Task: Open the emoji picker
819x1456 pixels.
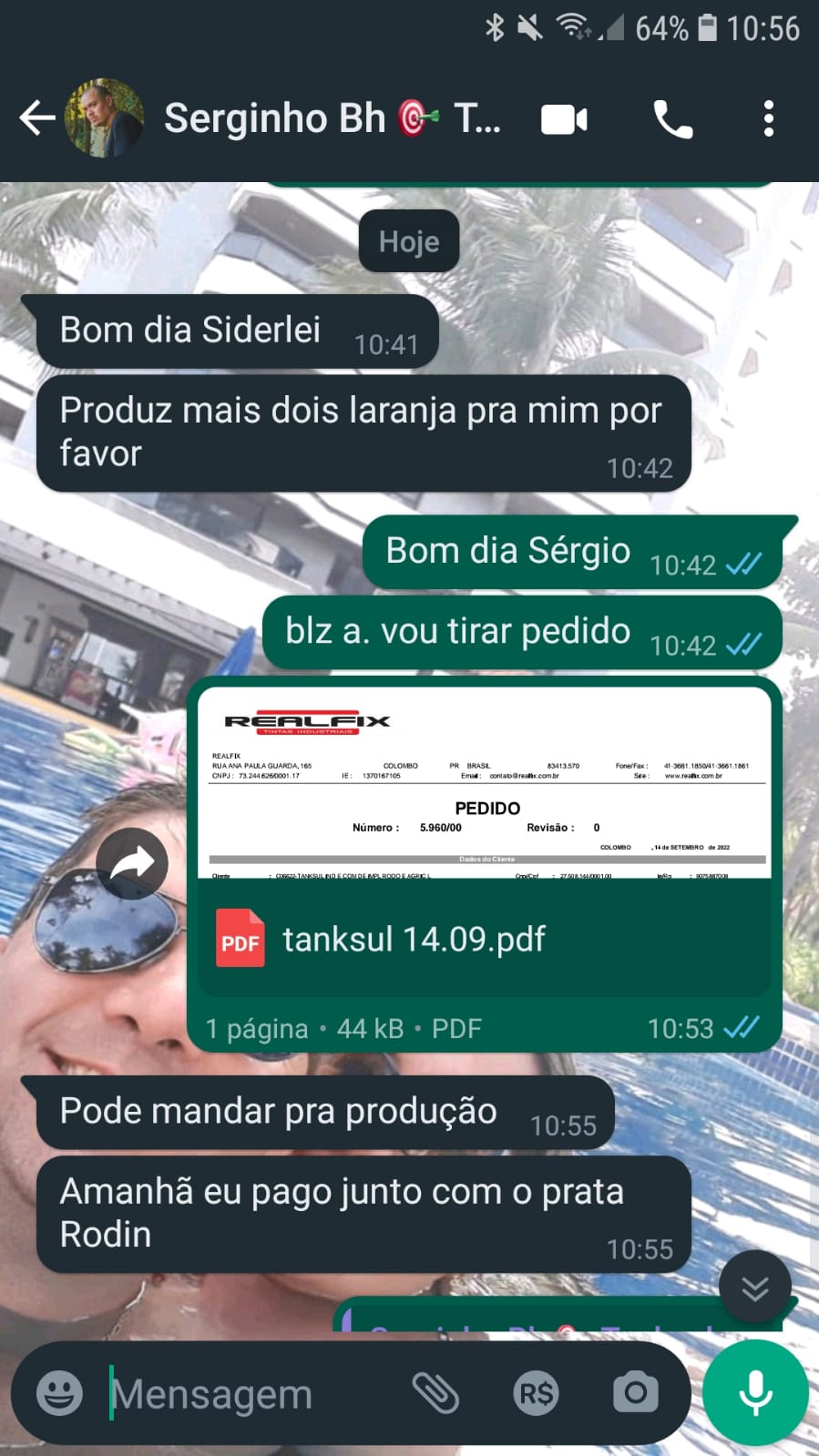Action: (x=60, y=1393)
